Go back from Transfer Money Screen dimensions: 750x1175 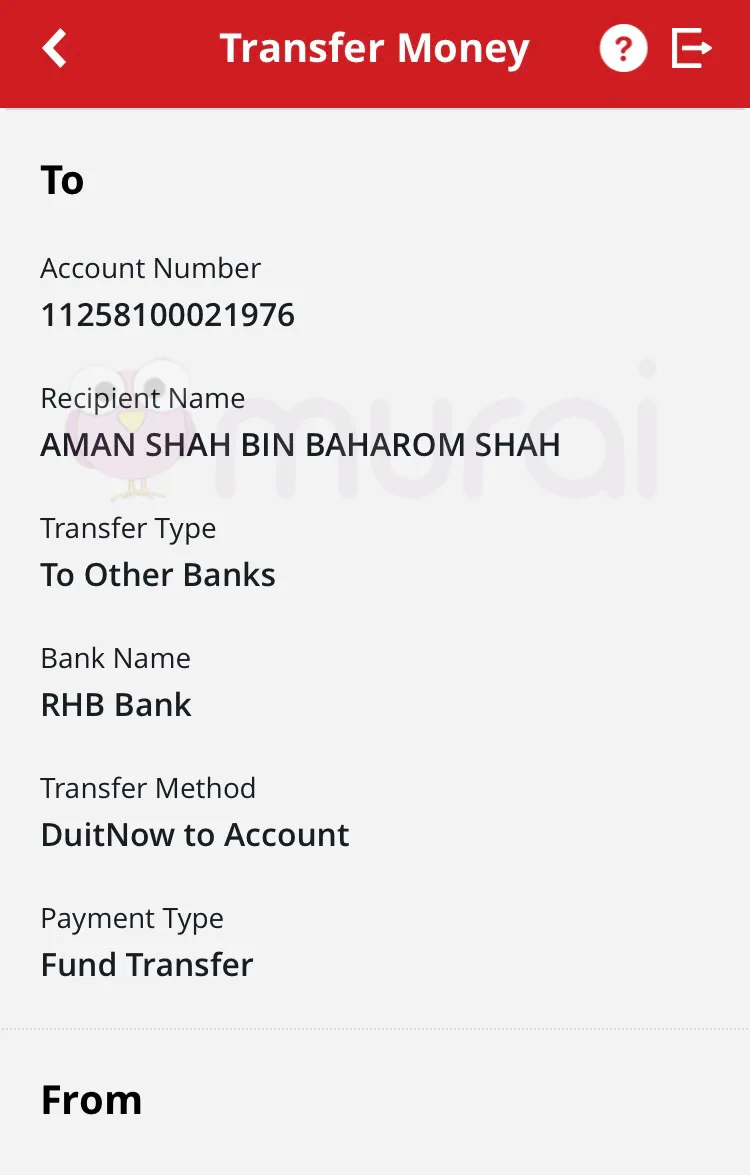coord(54,48)
